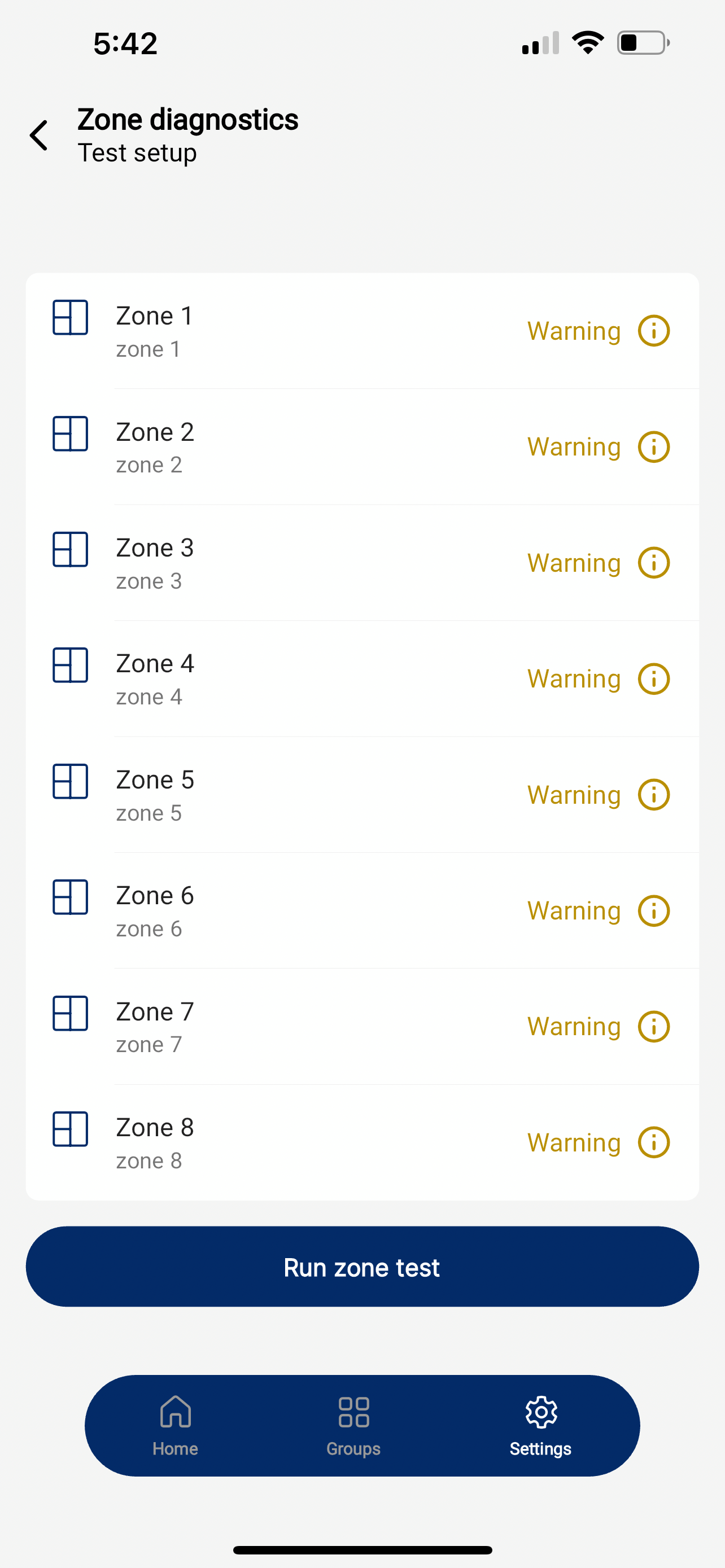Go back from Zone diagnostics
Viewport: 725px width, 1568px height.
[39, 135]
